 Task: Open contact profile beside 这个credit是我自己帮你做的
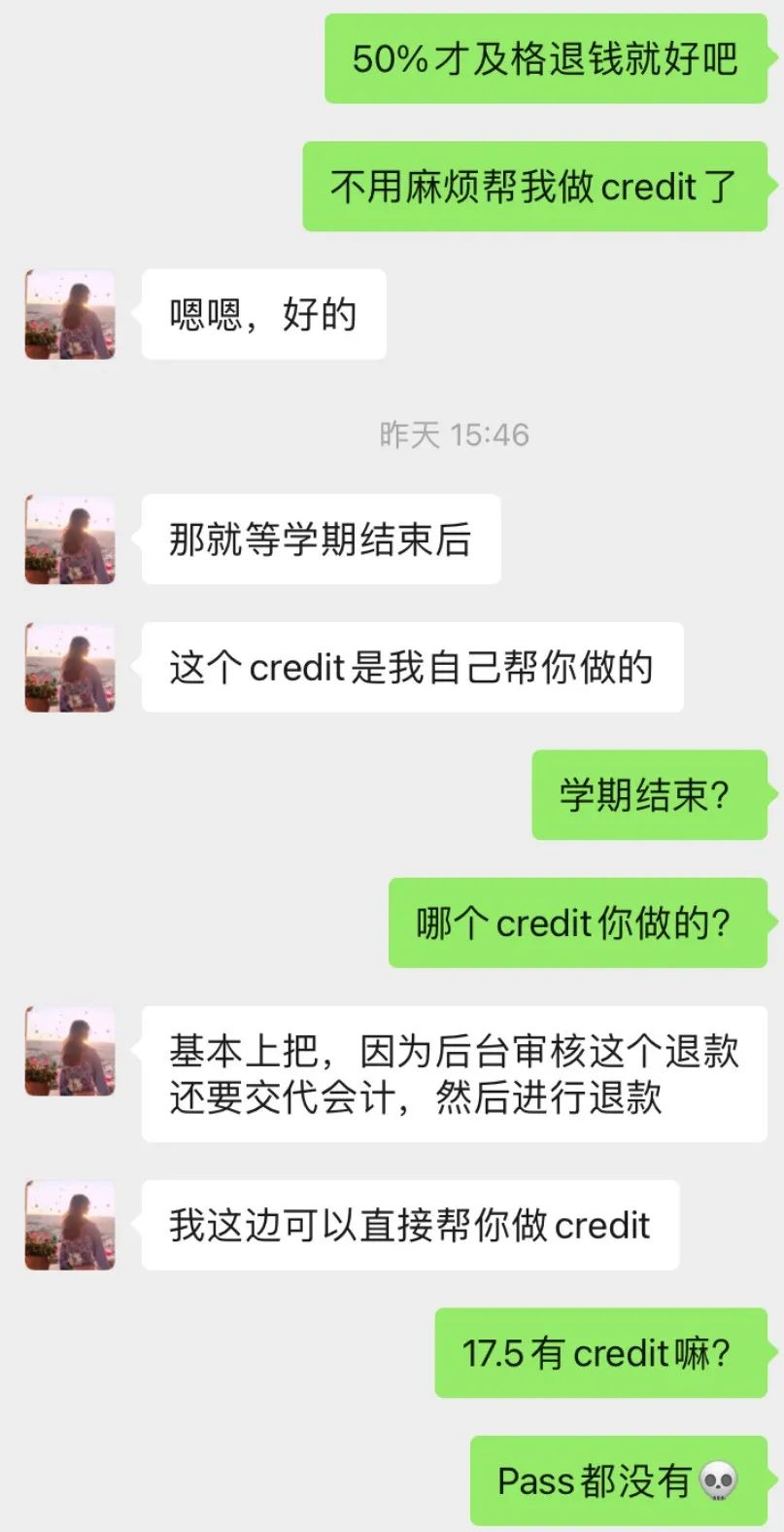[70, 668]
